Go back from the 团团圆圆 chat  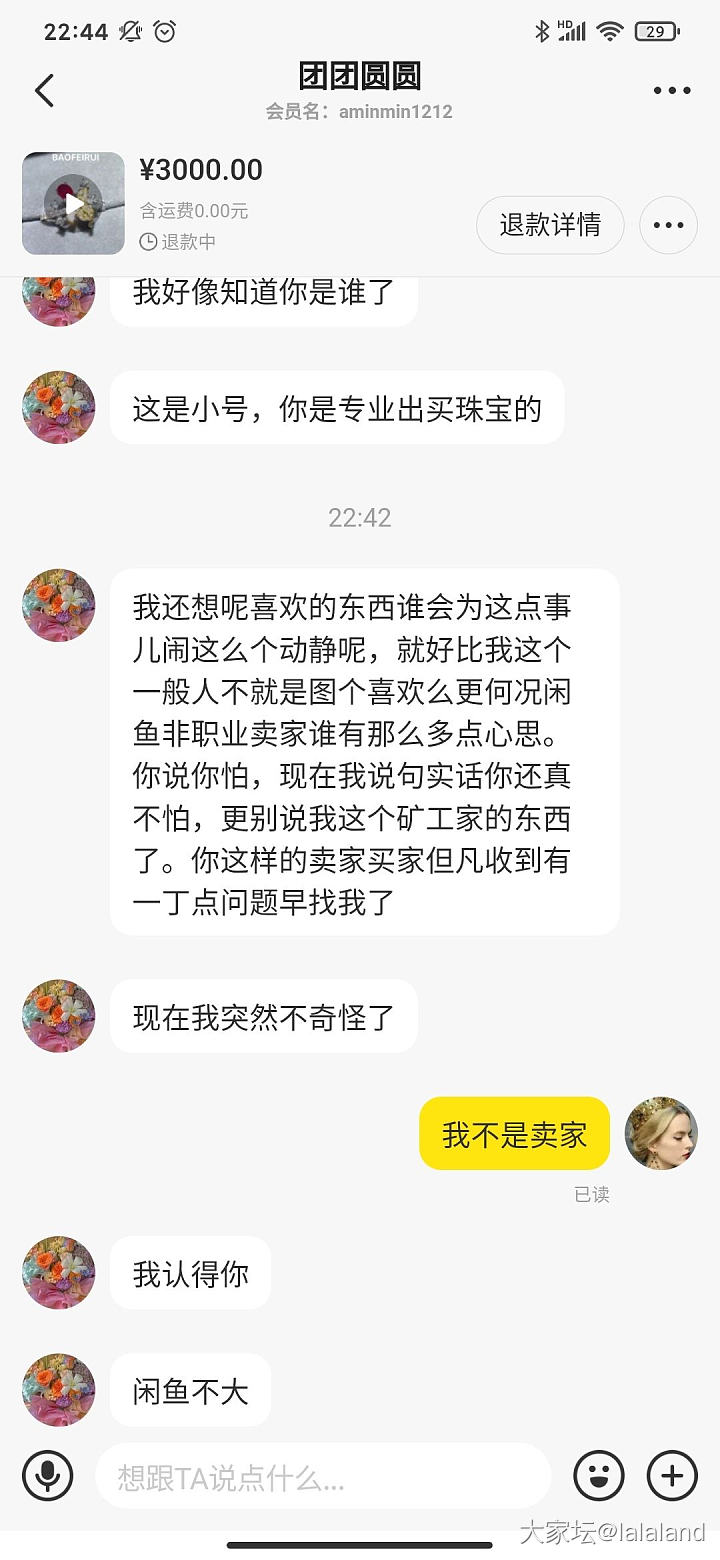[44, 90]
